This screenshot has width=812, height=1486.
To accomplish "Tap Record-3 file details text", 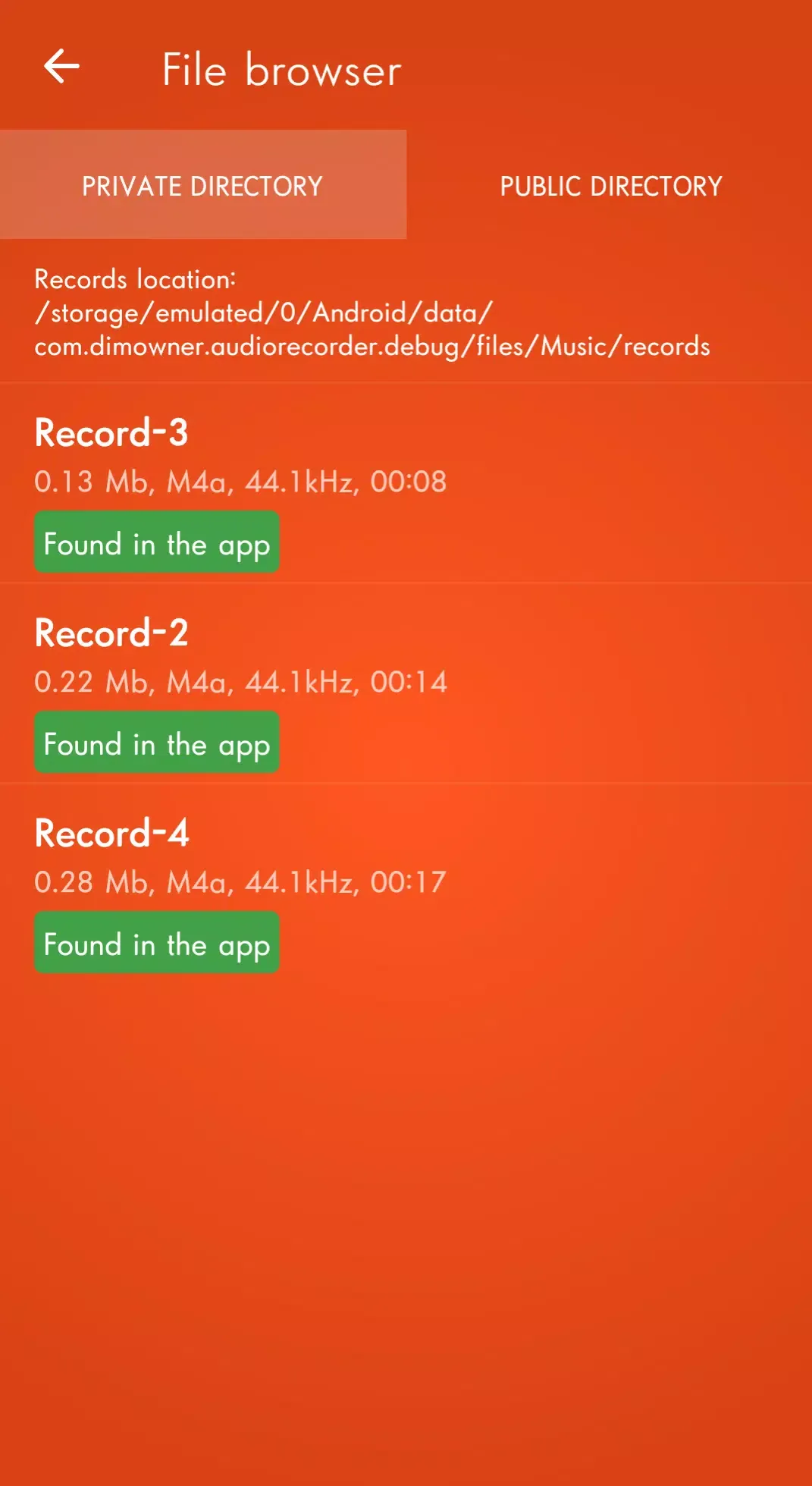I will [x=240, y=481].
